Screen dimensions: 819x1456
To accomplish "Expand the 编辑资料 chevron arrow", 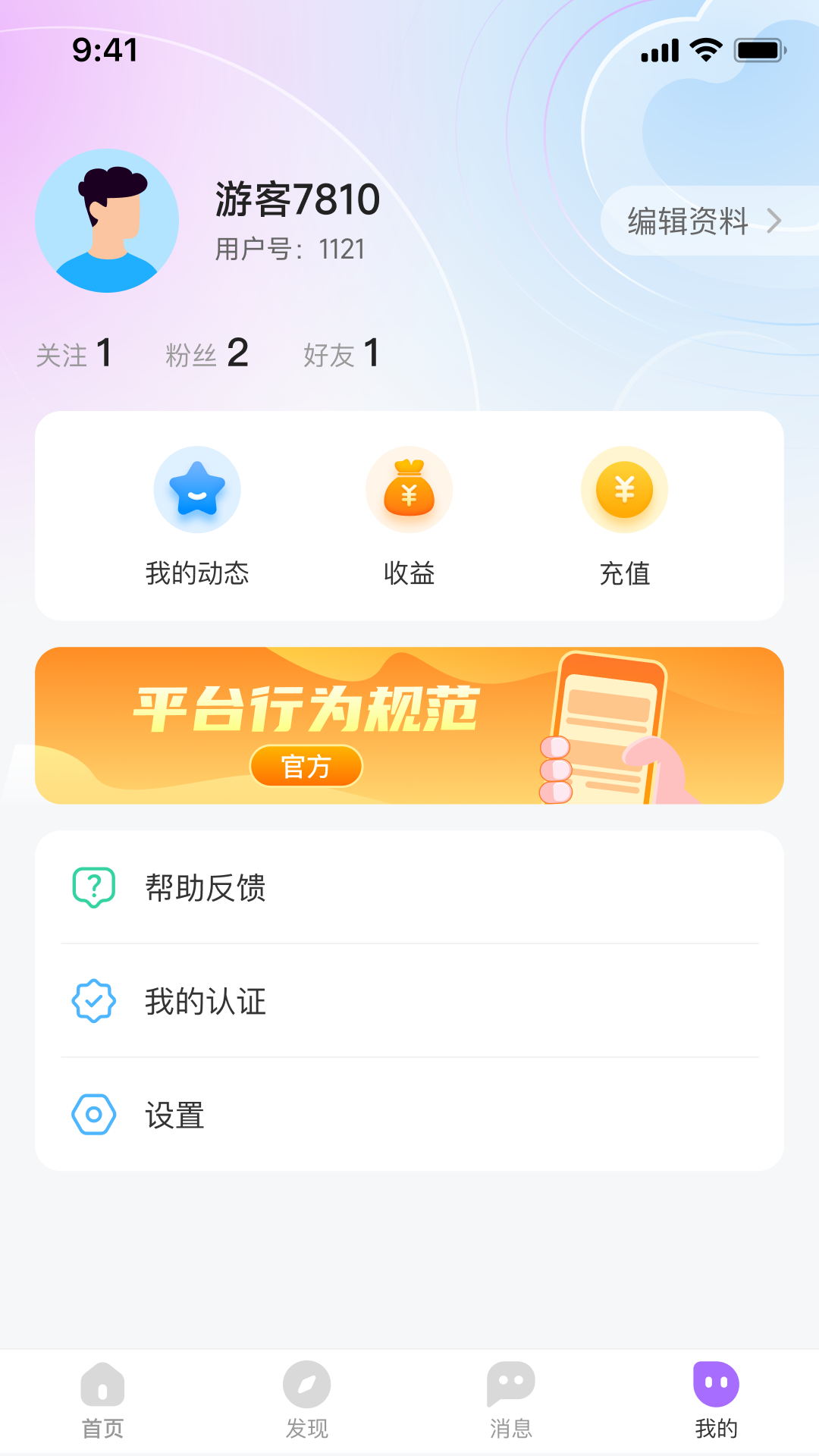I will tap(775, 221).
